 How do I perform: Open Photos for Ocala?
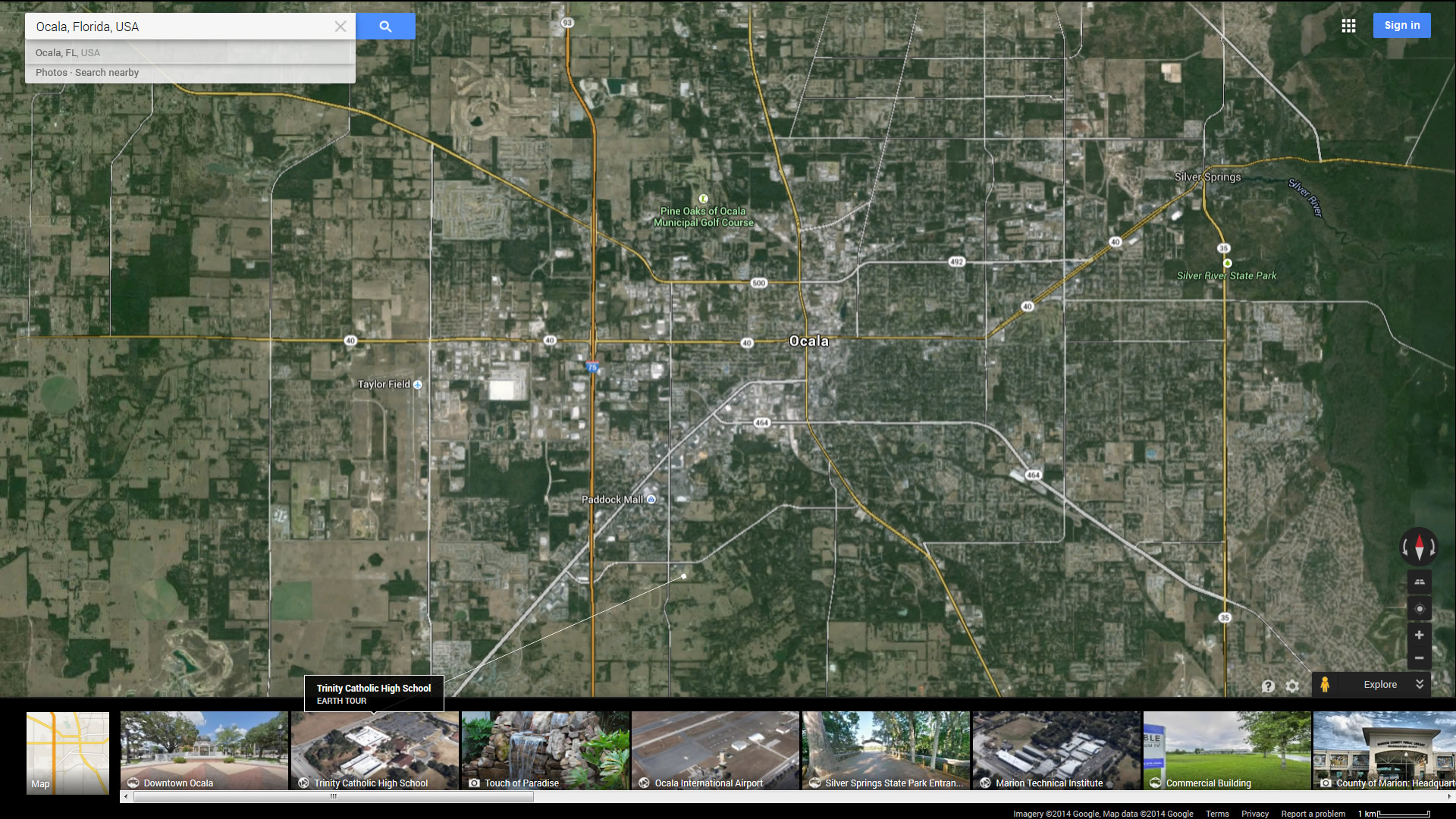pyautogui.click(x=51, y=73)
